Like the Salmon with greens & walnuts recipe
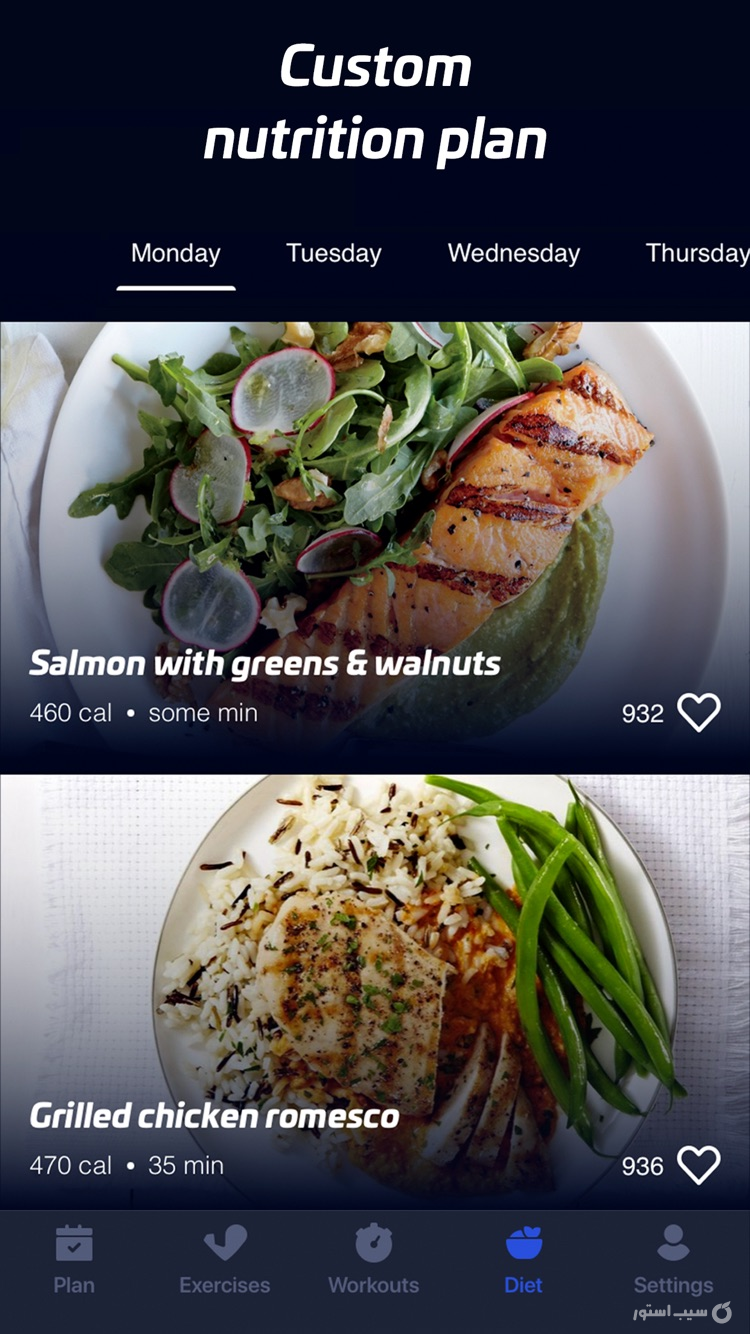This screenshot has width=750, height=1334. point(699,713)
